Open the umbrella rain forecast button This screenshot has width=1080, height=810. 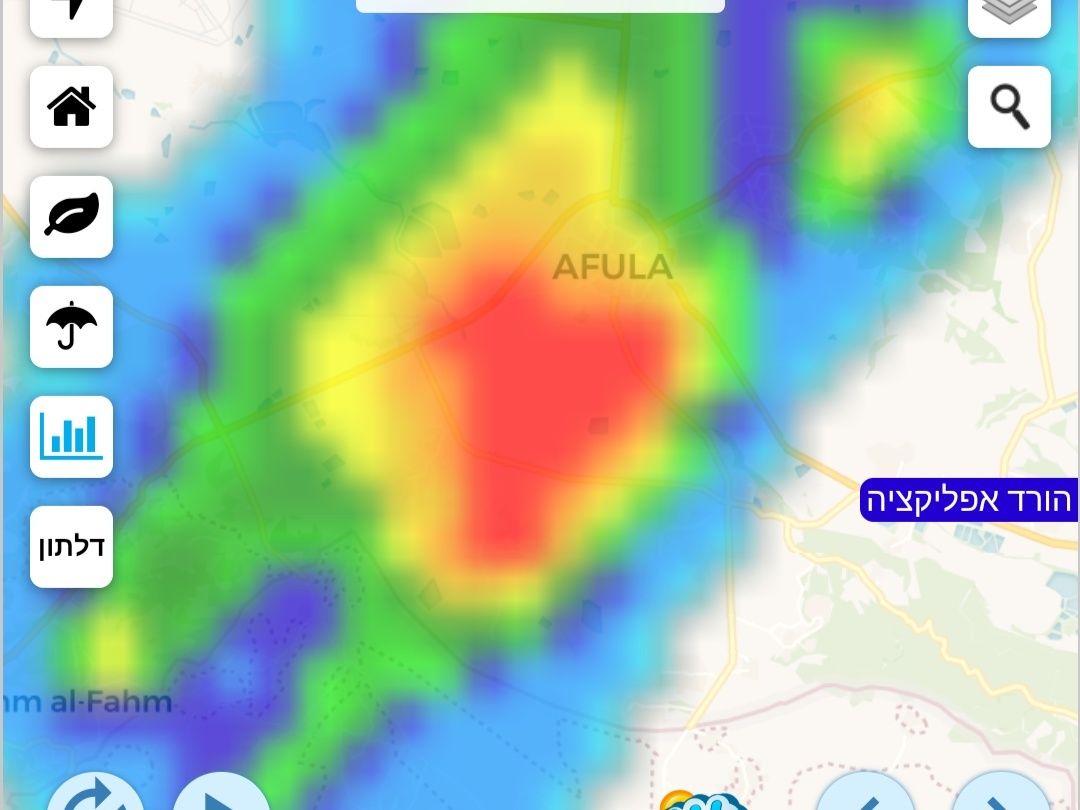point(72,326)
